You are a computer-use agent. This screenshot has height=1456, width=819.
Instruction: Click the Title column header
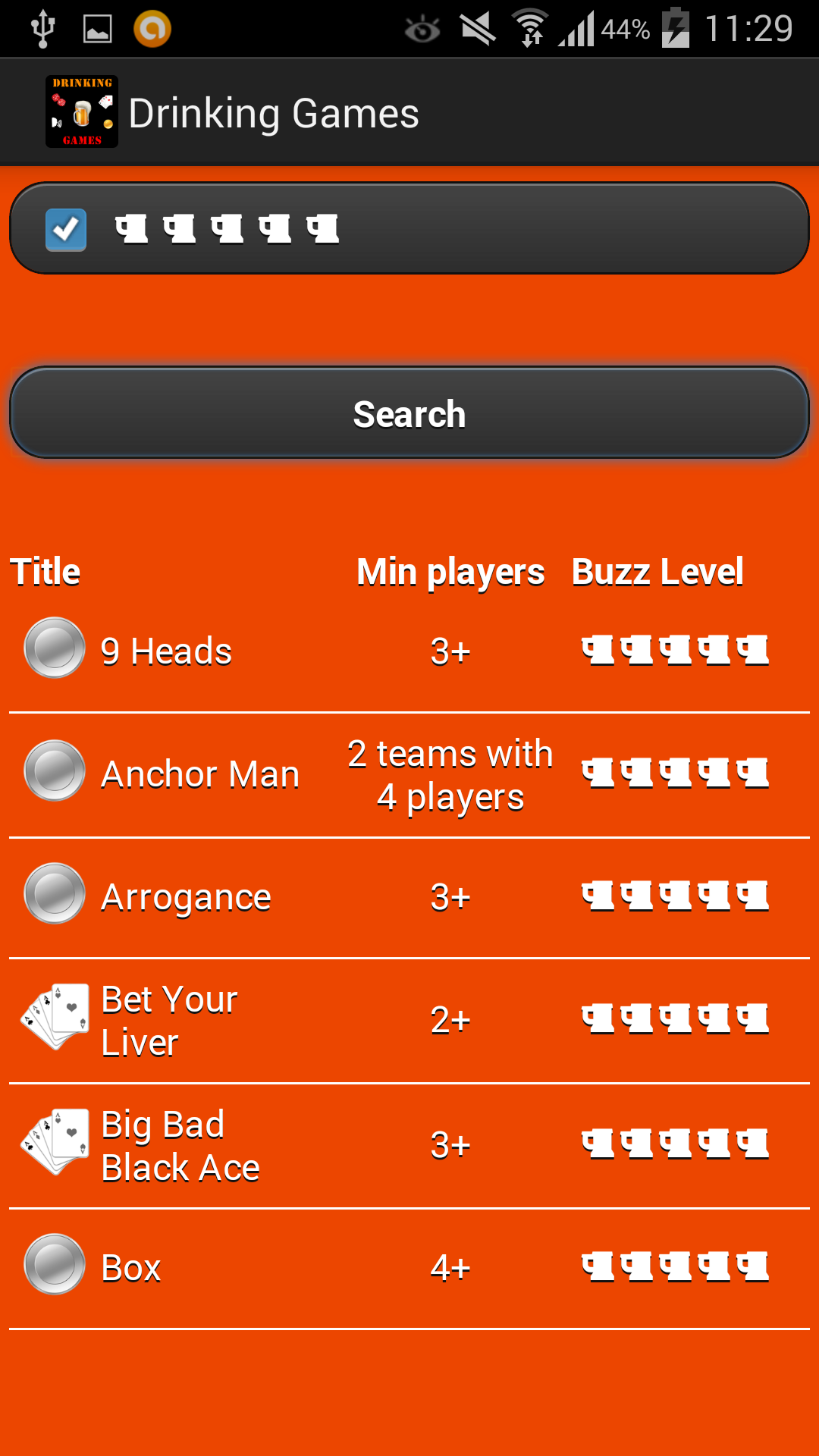pos(47,571)
